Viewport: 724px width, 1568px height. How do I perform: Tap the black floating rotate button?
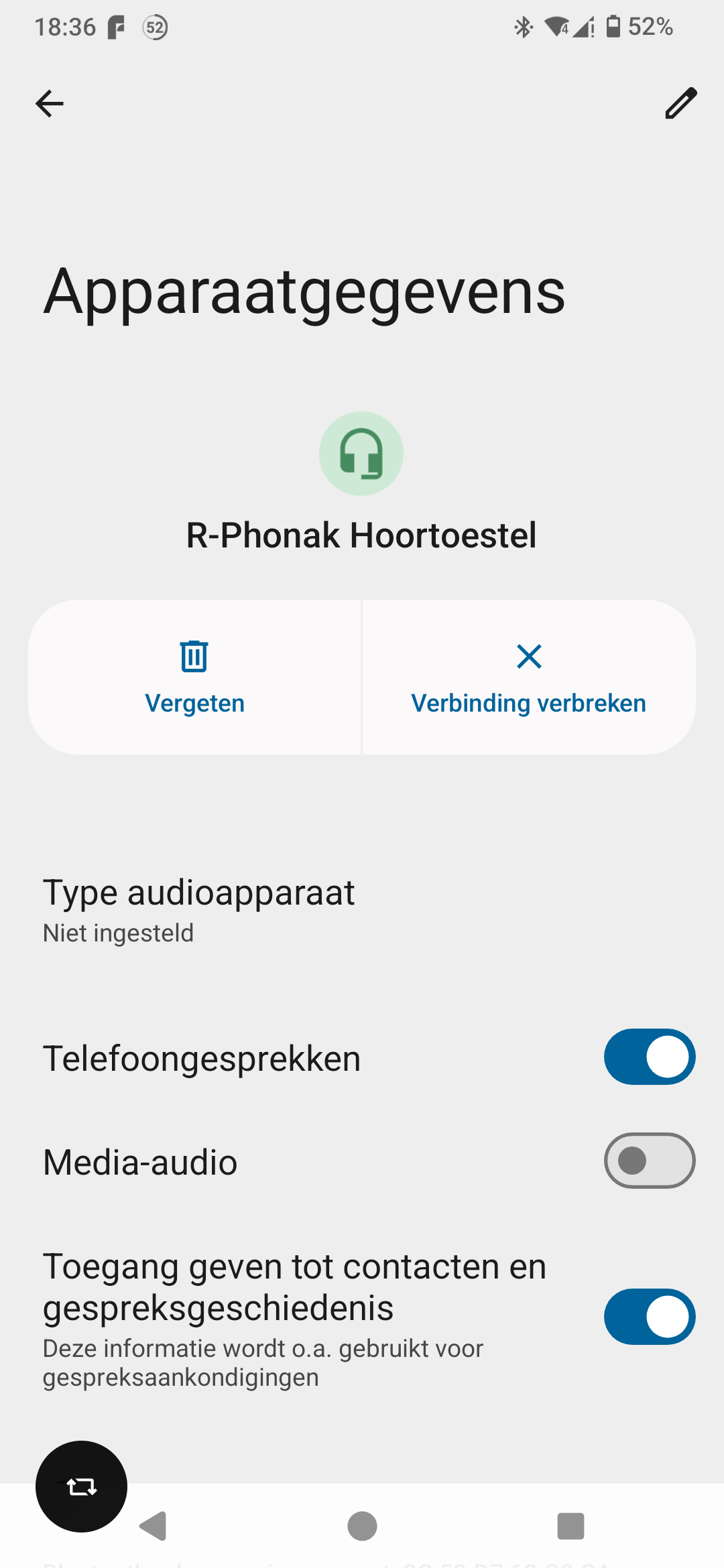[81, 1486]
